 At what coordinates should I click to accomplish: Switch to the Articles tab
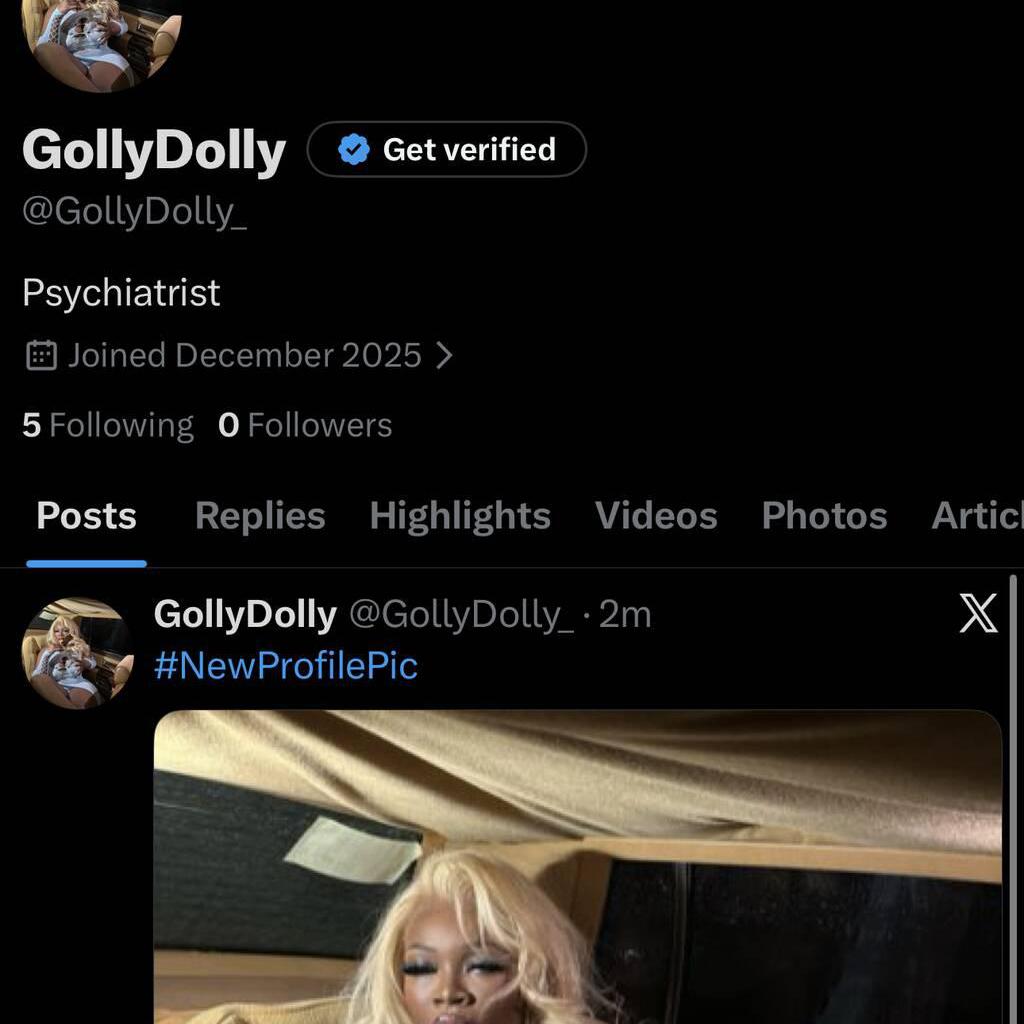point(976,516)
